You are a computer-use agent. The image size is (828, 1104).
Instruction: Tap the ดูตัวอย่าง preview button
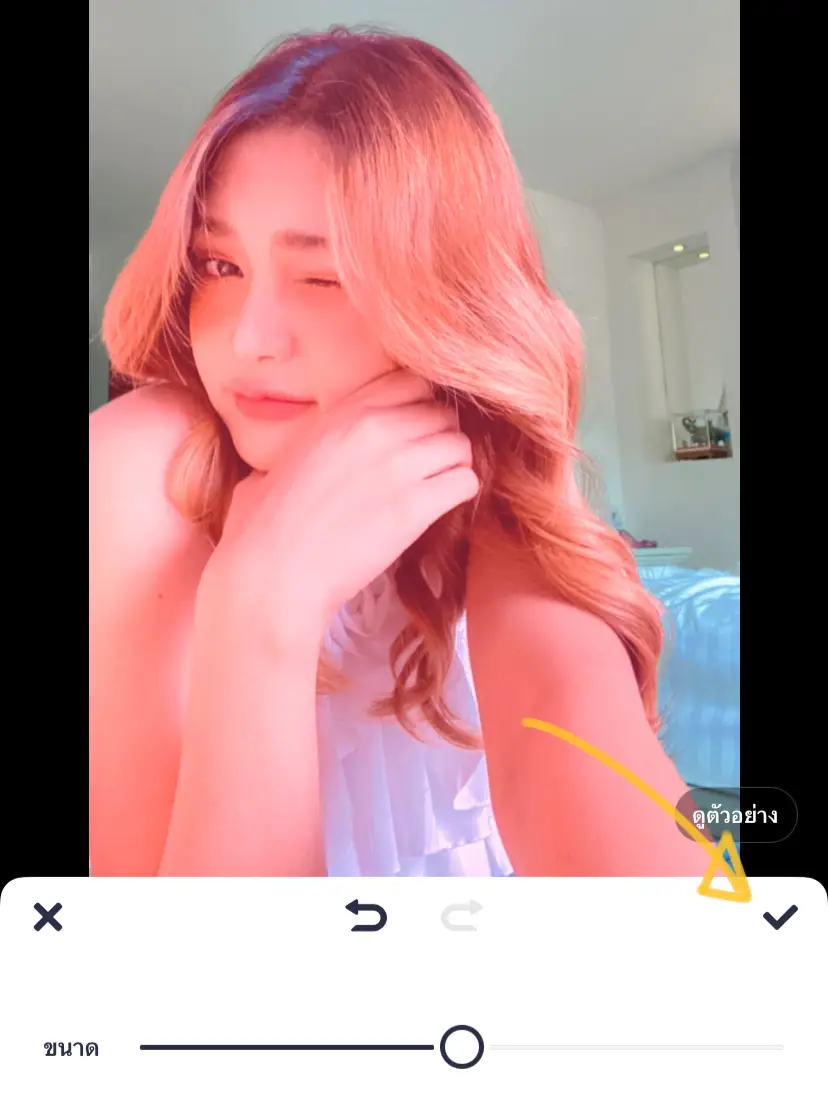click(x=737, y=815)
